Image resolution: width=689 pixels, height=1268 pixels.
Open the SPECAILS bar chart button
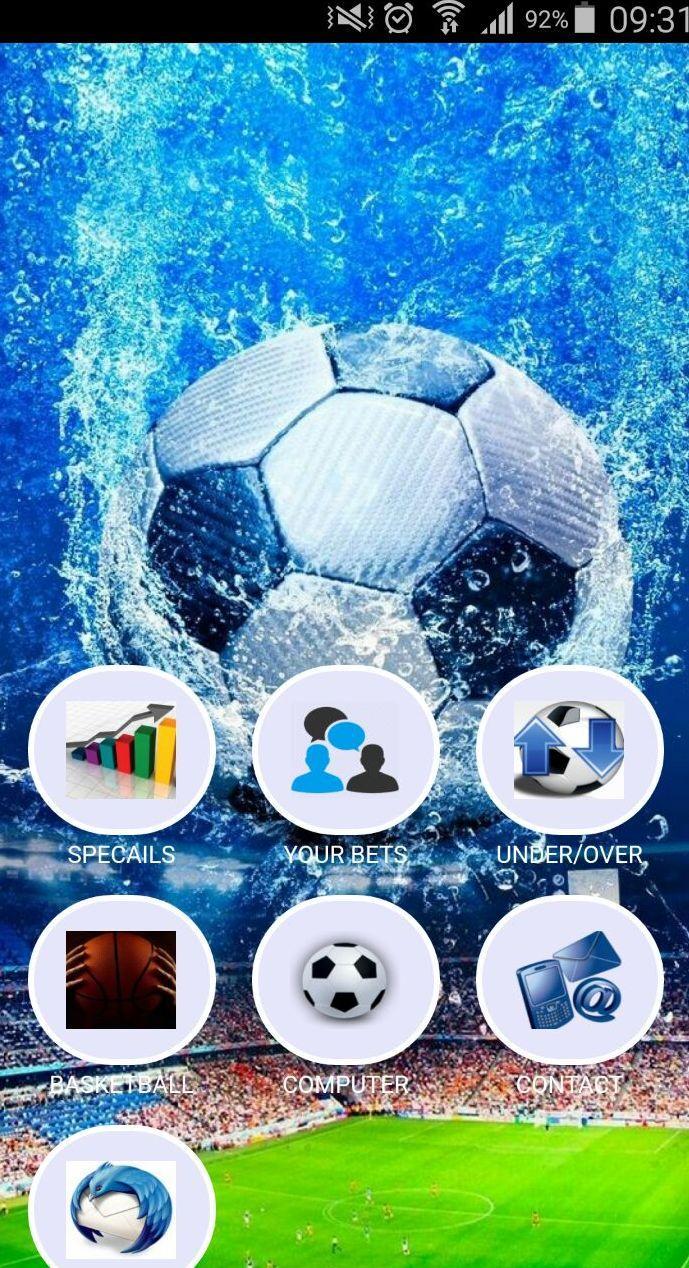[x=121, y=750]
